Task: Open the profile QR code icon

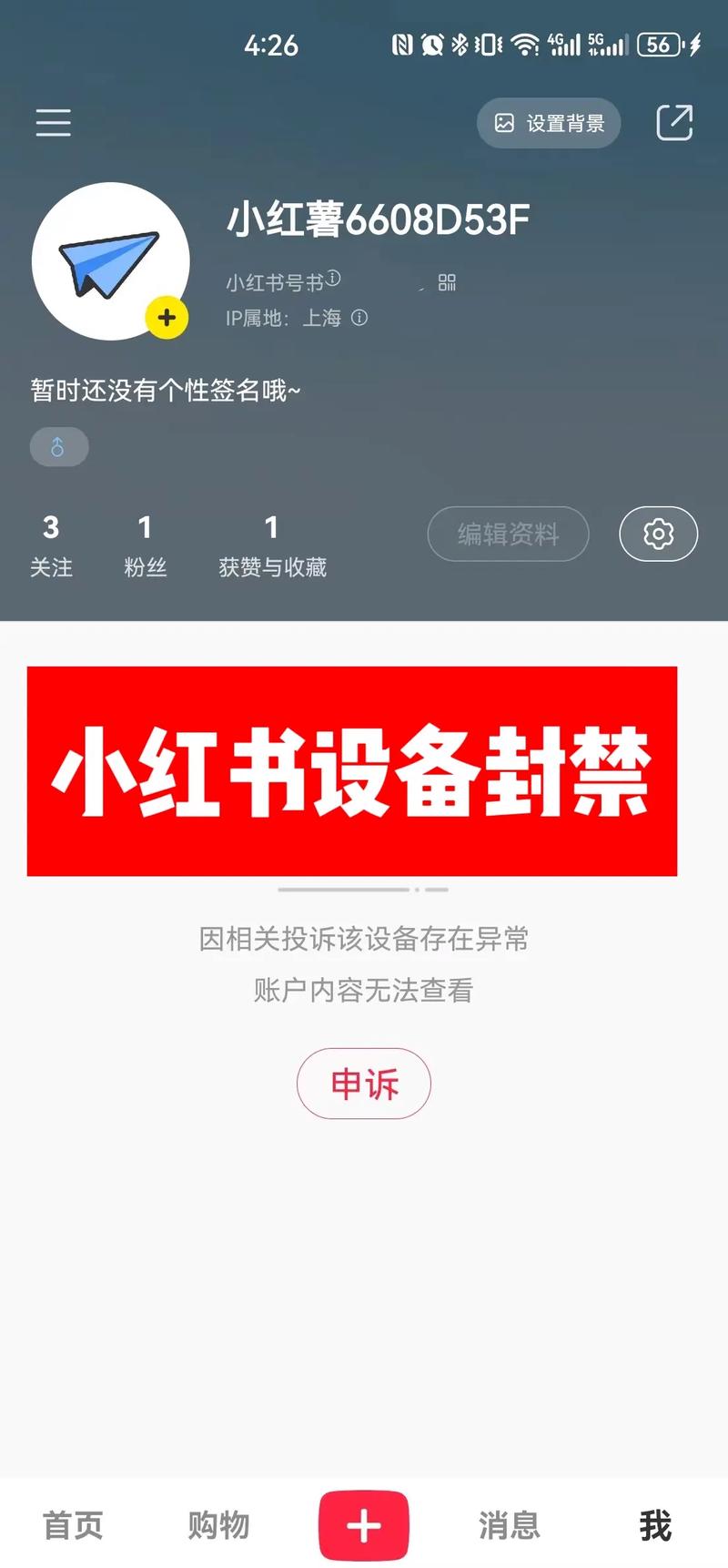Action: [447, 282]
